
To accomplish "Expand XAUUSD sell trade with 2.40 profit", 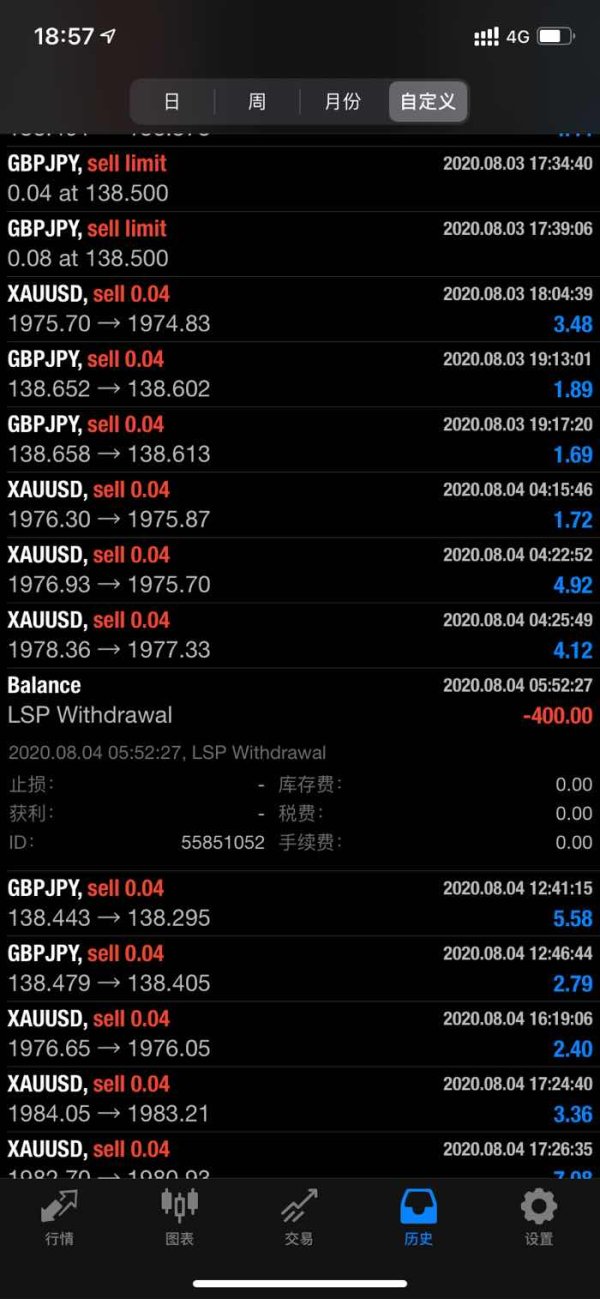I will pos(300,1033).
